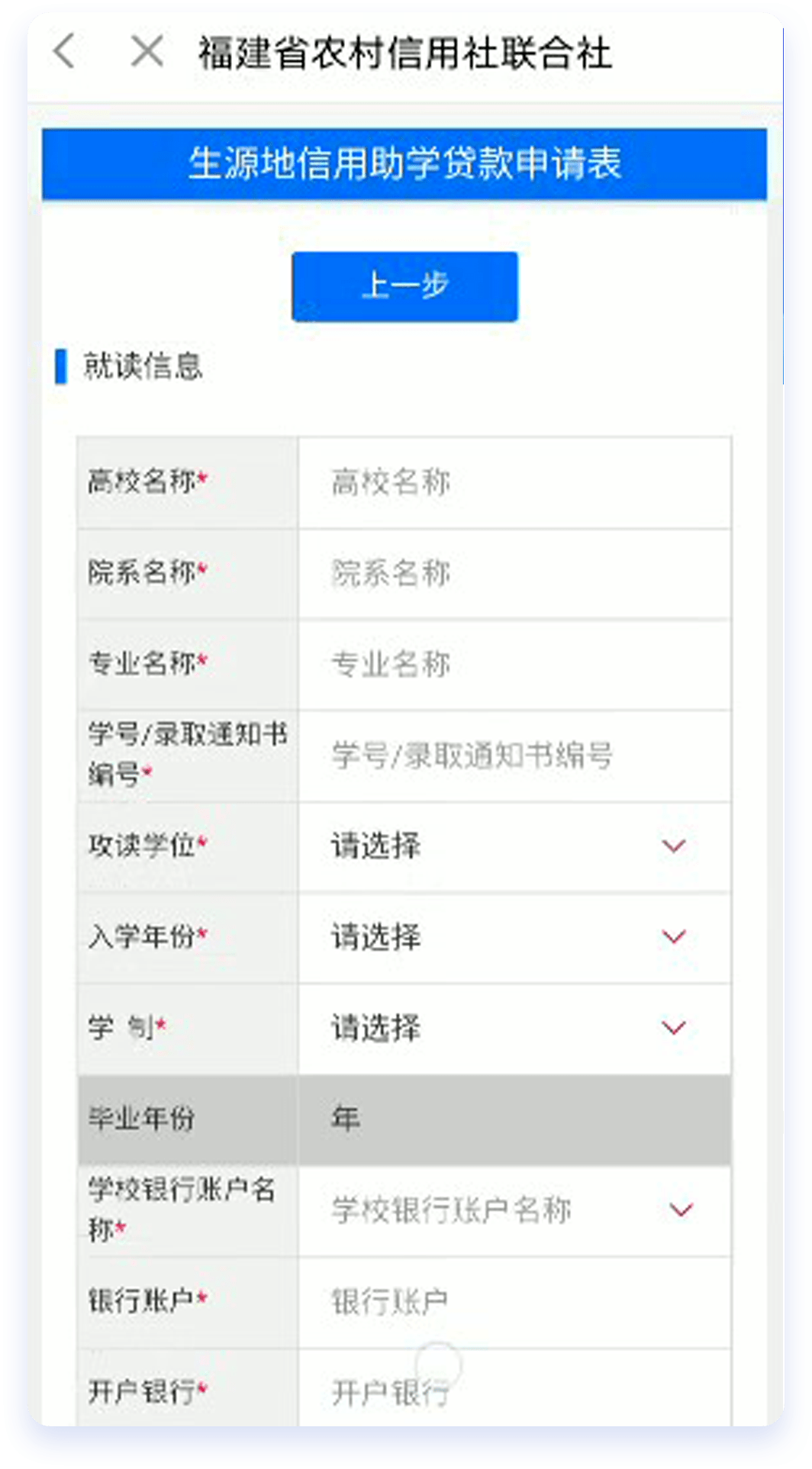Expand the 学制 selector
Screen dimensions: 812x1469
click(514, 1027)
